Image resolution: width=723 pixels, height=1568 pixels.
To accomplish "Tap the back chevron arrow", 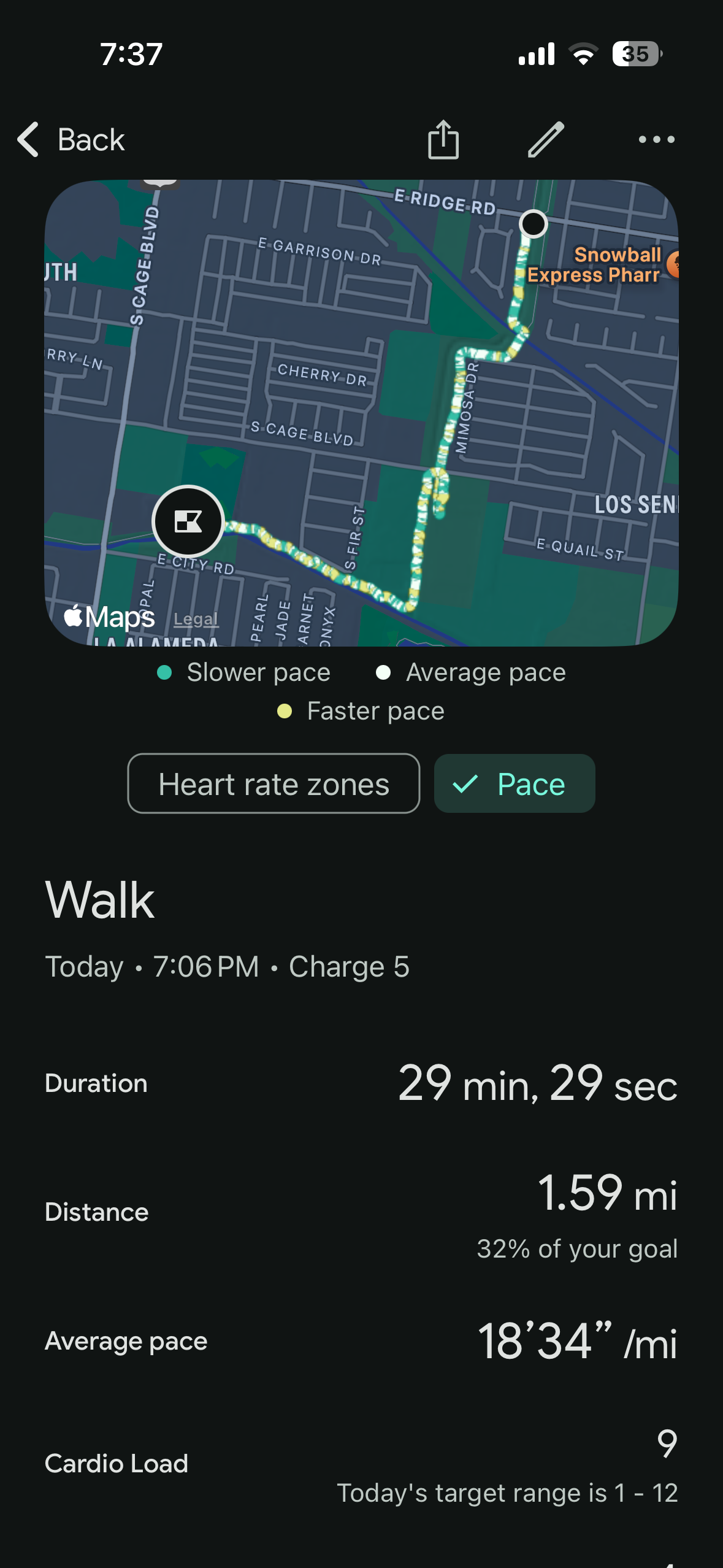I will [28, 140].
